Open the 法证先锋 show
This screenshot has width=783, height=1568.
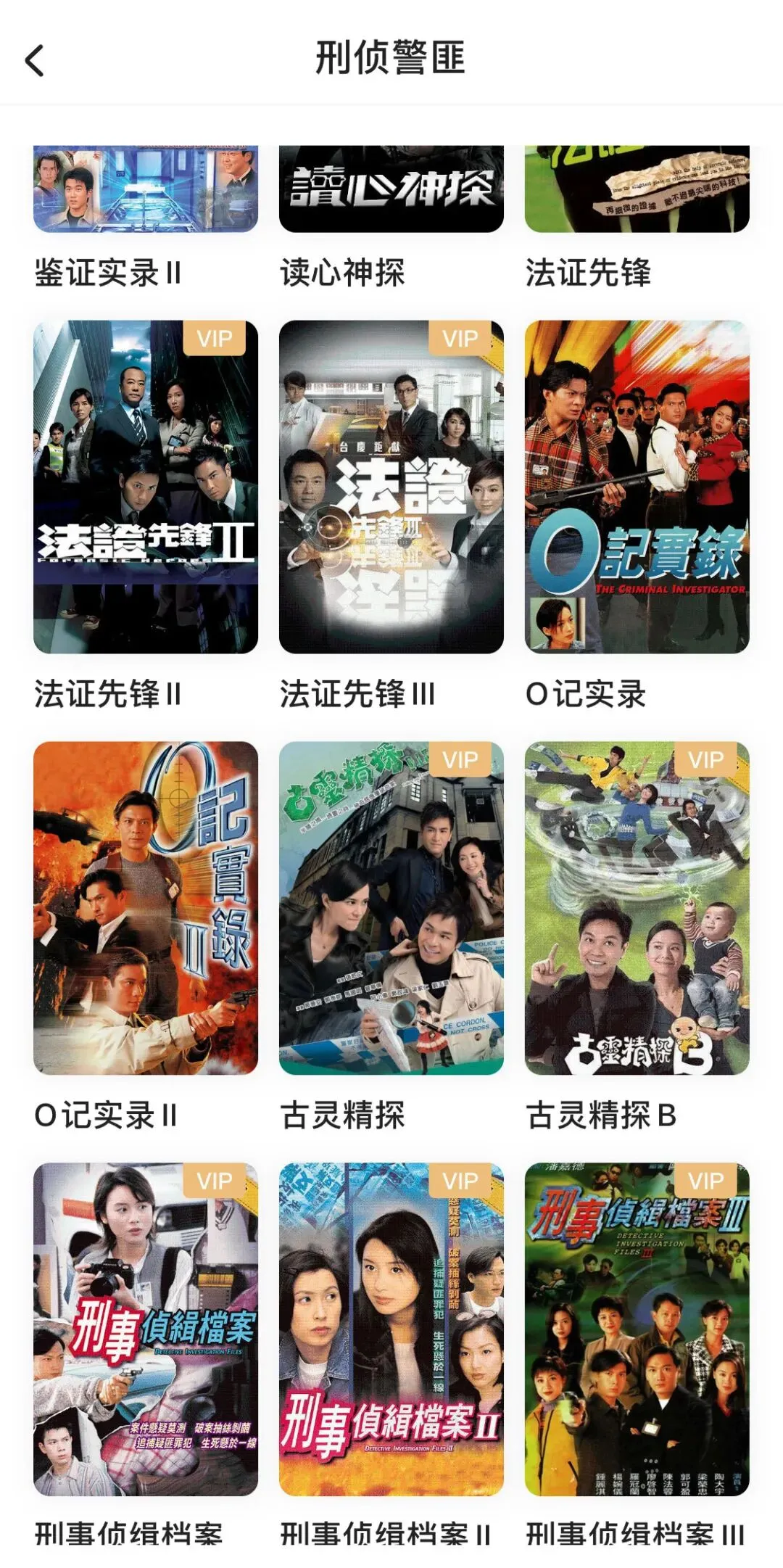[637, 190]
